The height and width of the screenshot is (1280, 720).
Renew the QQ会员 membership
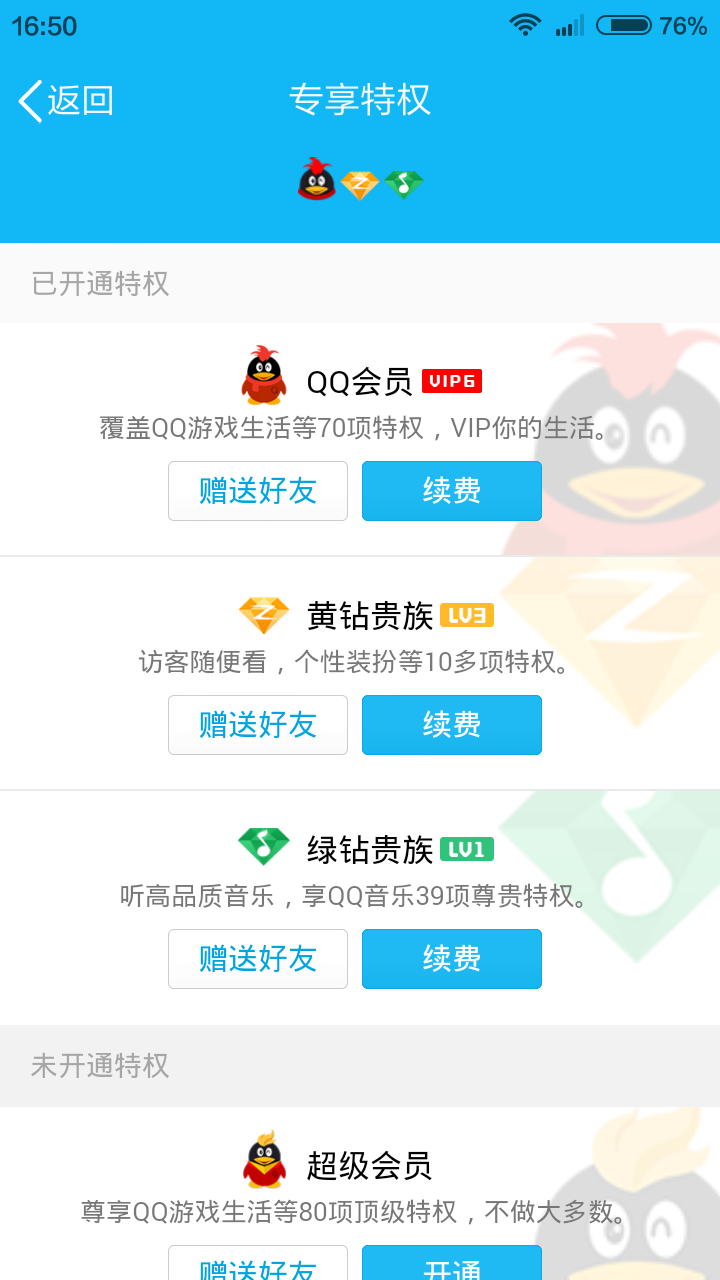point(452,491)
